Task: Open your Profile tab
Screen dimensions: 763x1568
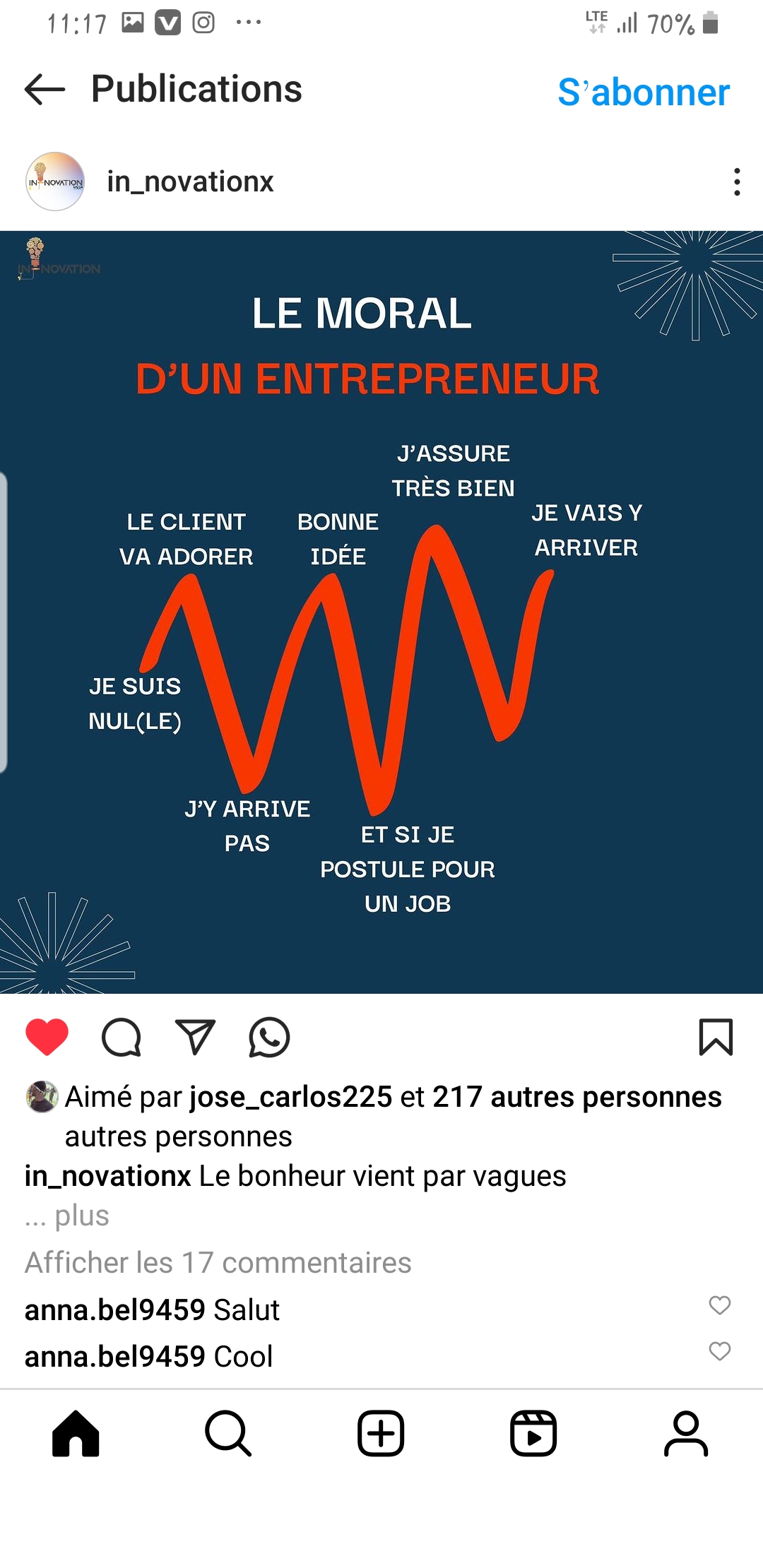Action: pos(685,1434)
